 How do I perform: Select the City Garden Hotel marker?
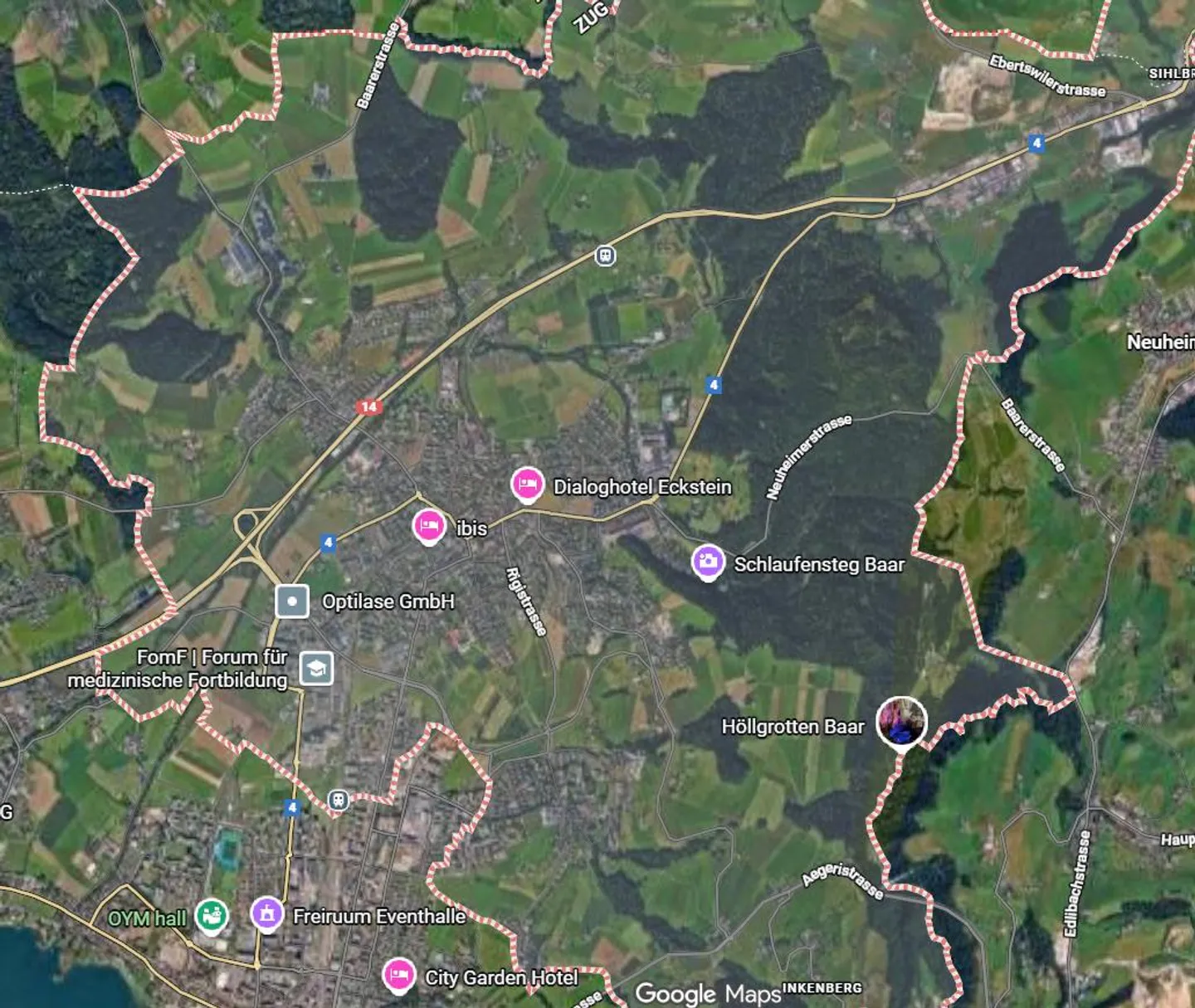[x=398, y=975]
